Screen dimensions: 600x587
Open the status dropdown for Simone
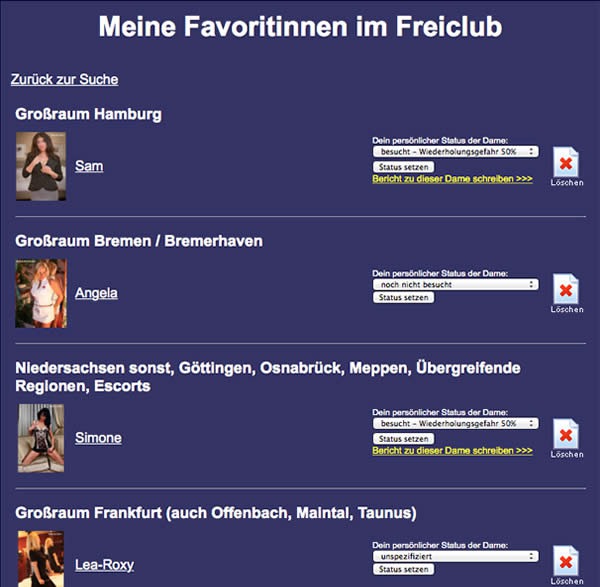point(455,424)
